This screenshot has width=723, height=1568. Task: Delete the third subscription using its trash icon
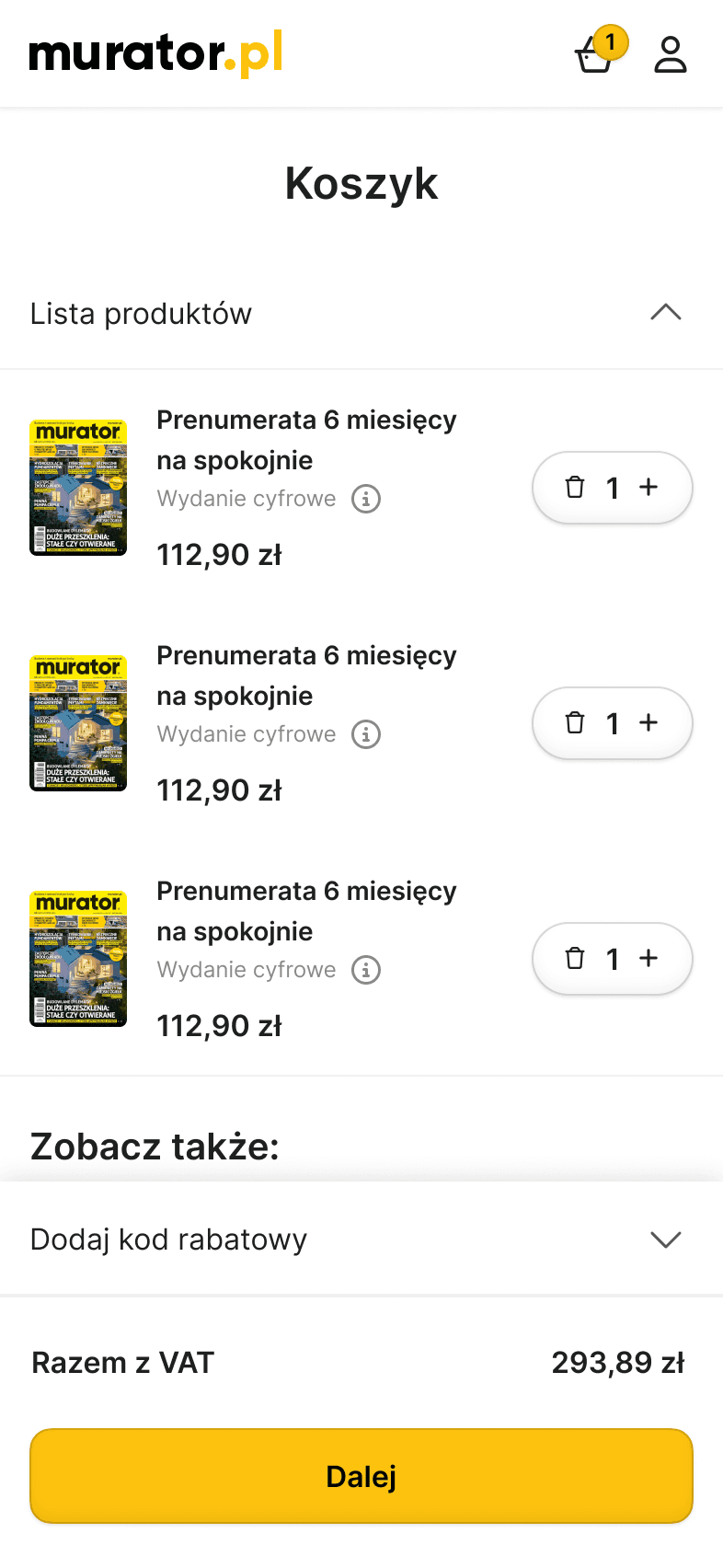click(x=575, y=959)
